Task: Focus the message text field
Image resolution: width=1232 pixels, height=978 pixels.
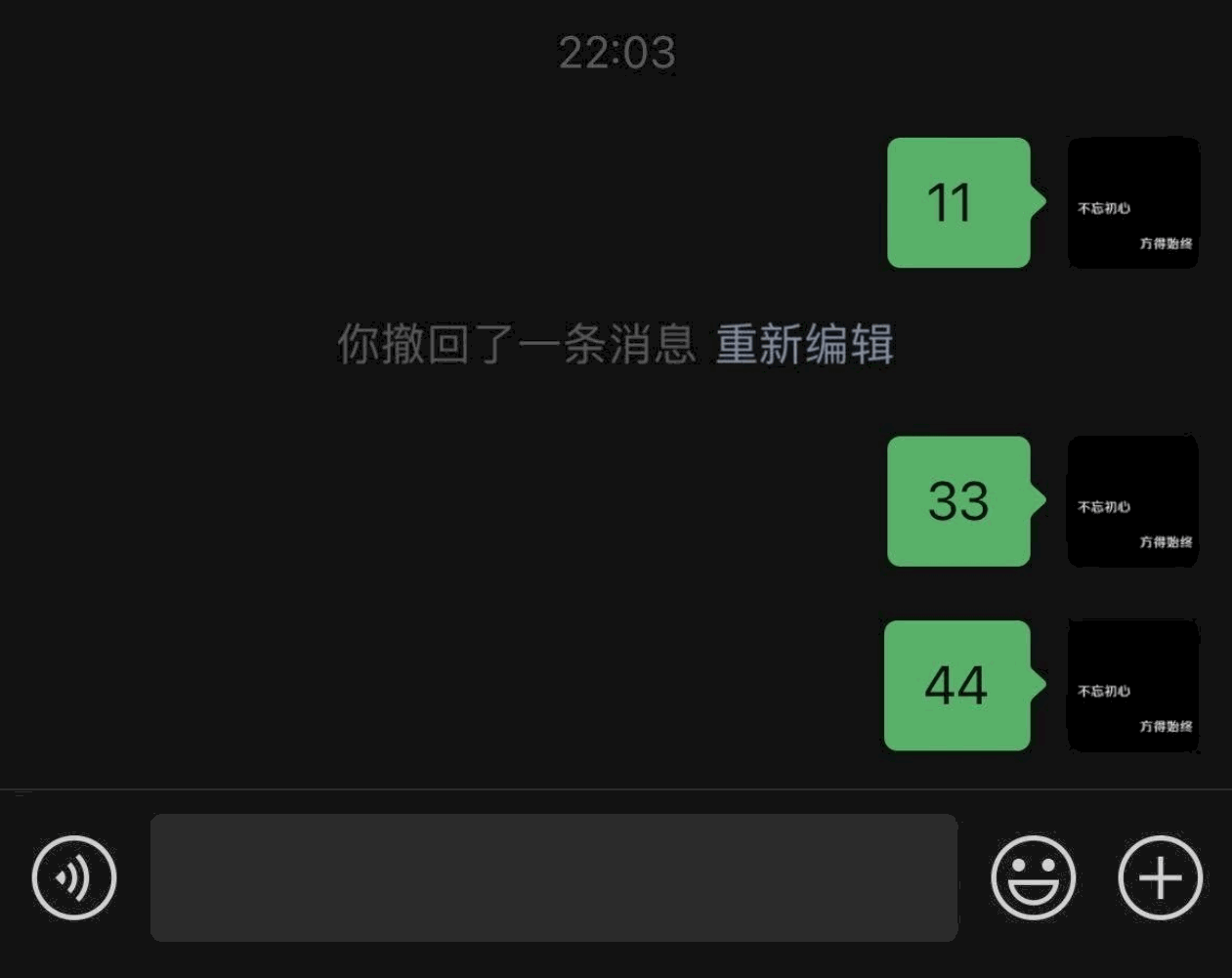Action: pyautogui.click(x=553, y=877)
